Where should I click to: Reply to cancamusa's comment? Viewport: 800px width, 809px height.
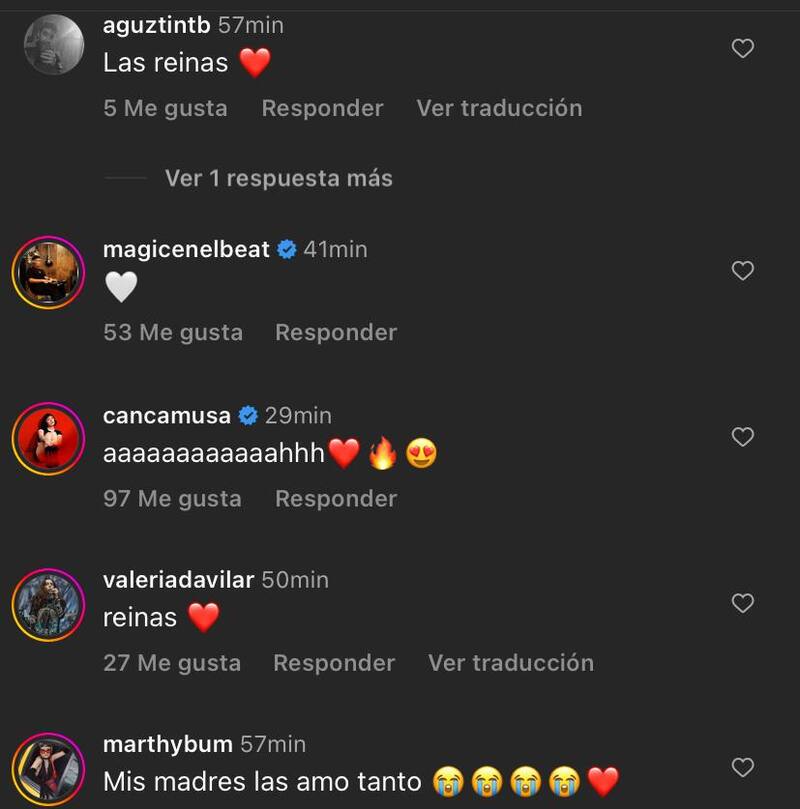click(x=335, y=498)
